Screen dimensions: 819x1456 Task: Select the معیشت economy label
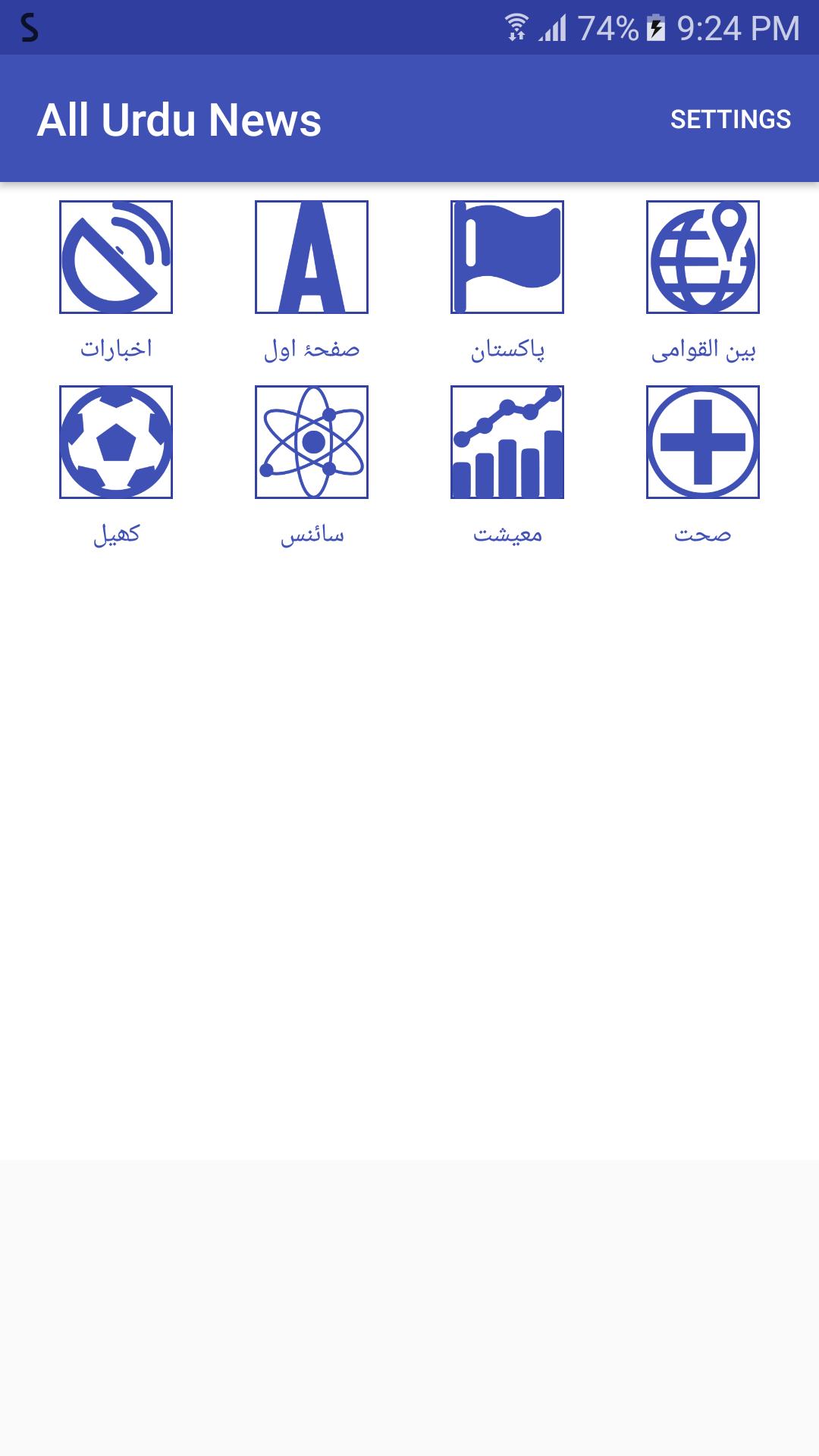tap(507, 534)
